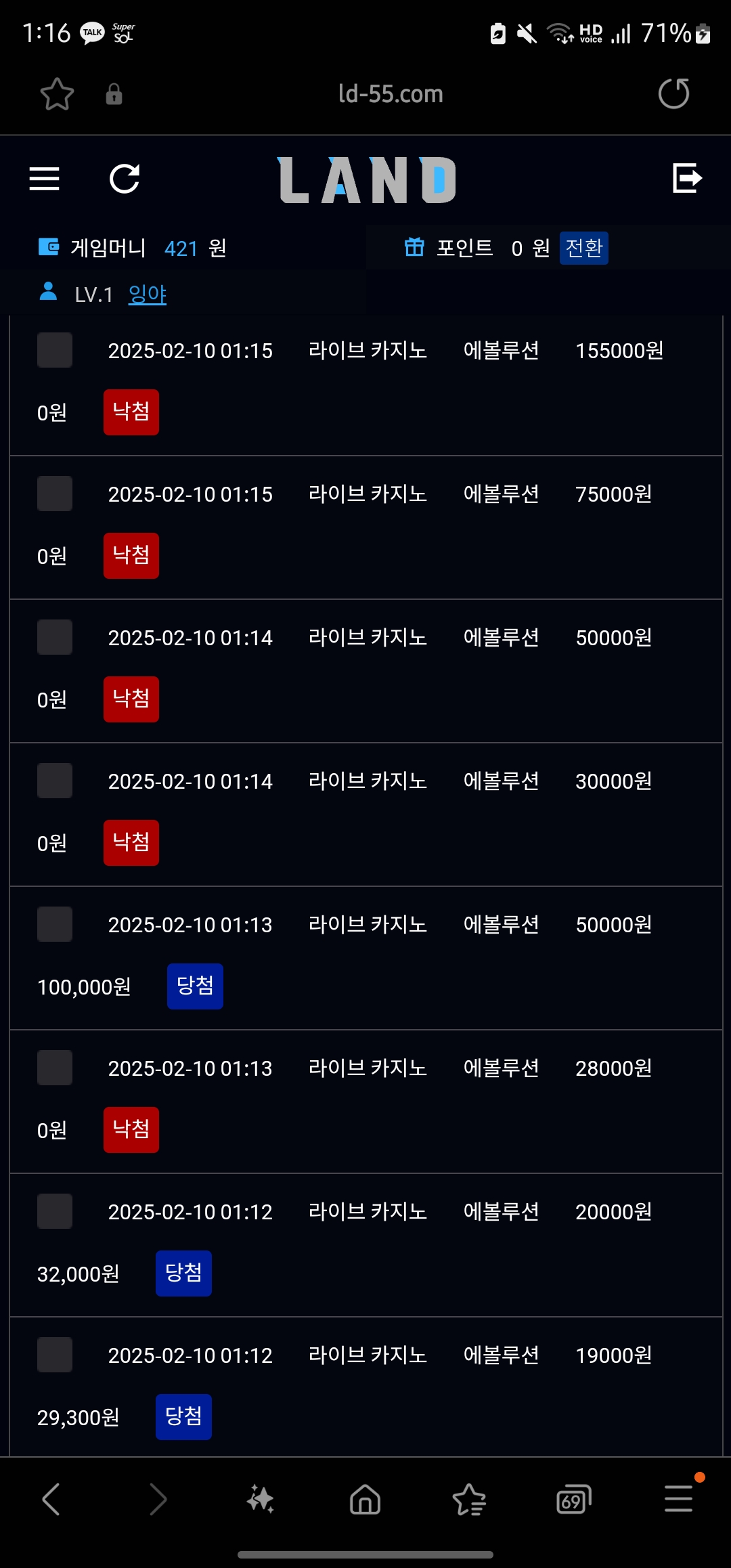Select the checkbox of the 75000원 bet
The image size is (731, 1568).
(55, 494)
